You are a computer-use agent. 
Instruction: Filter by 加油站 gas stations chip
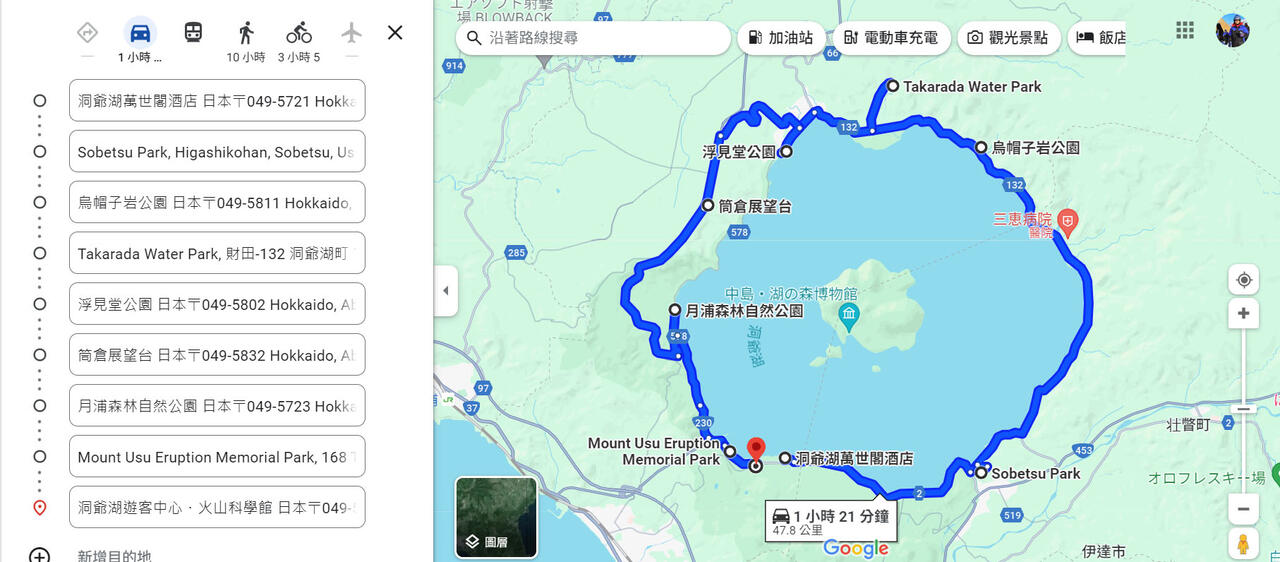[781, 38]
